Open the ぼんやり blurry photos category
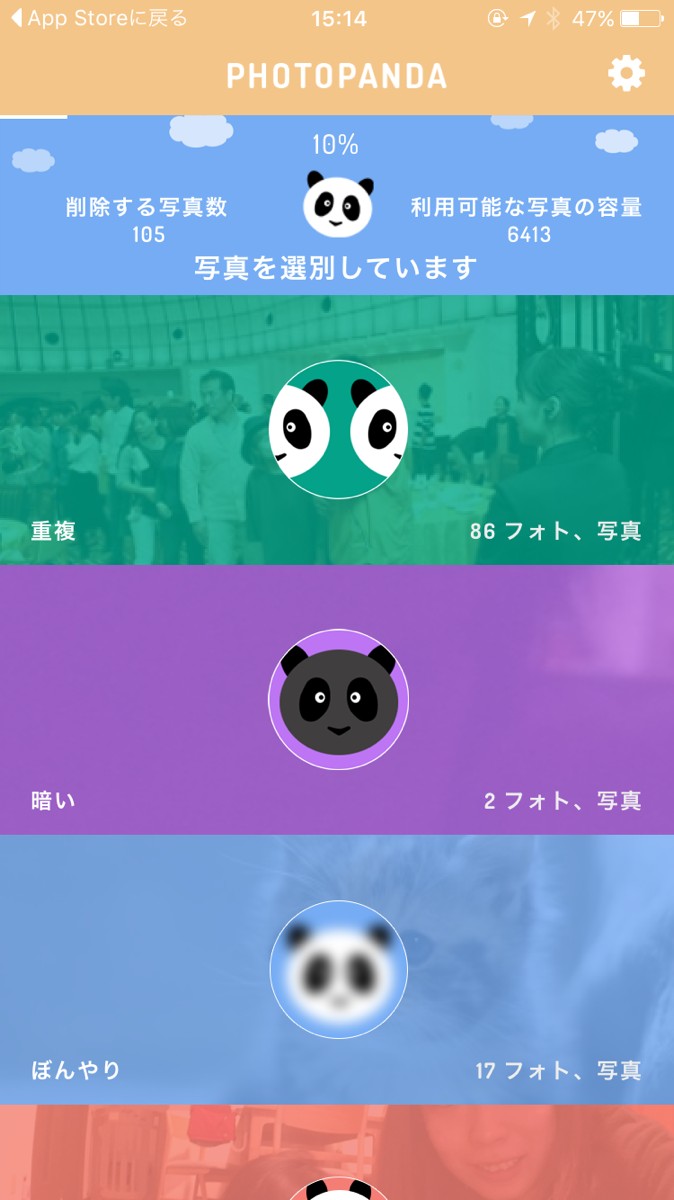 click(337, 970)
